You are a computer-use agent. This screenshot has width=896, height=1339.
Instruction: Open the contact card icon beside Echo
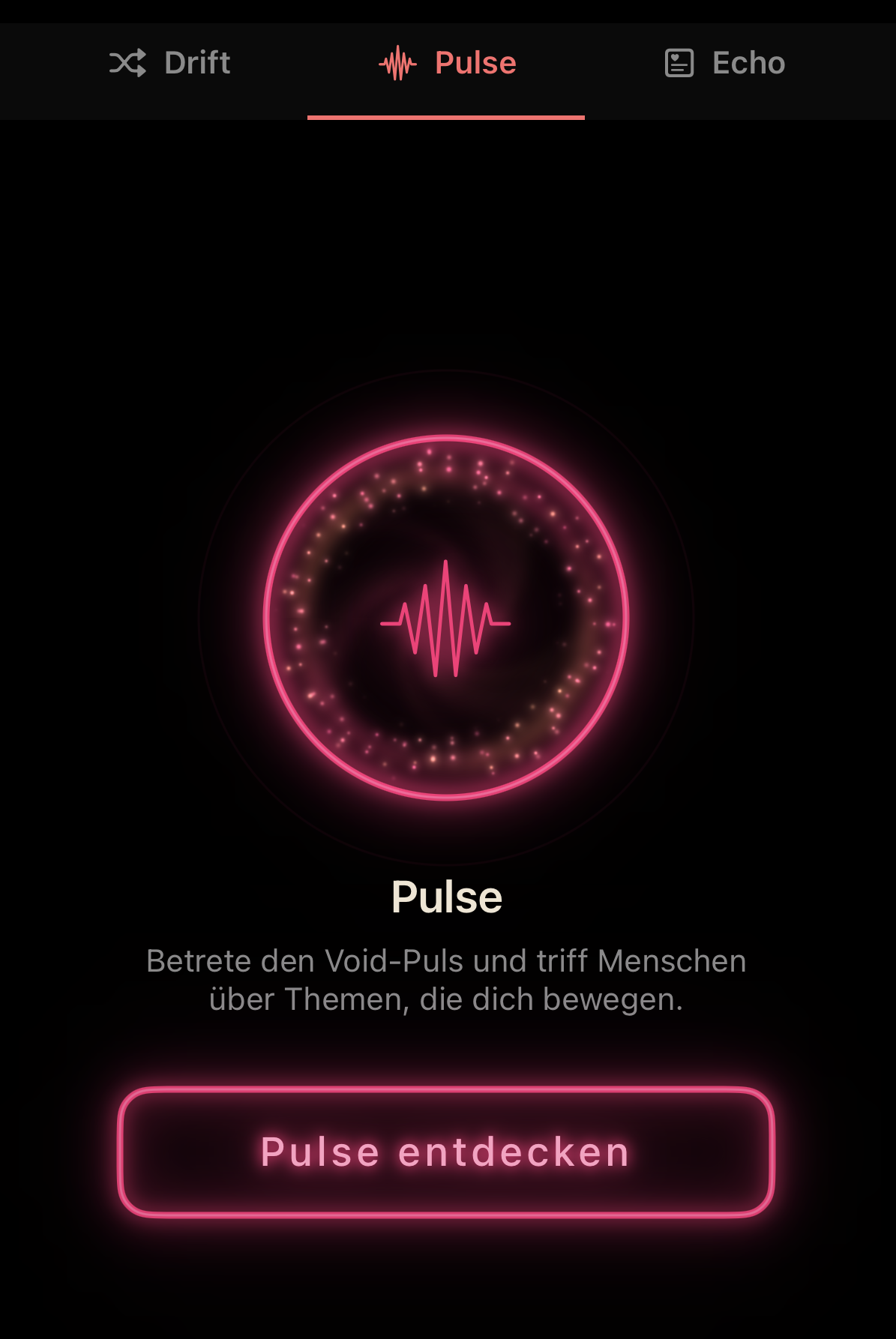tap(679, 64)
